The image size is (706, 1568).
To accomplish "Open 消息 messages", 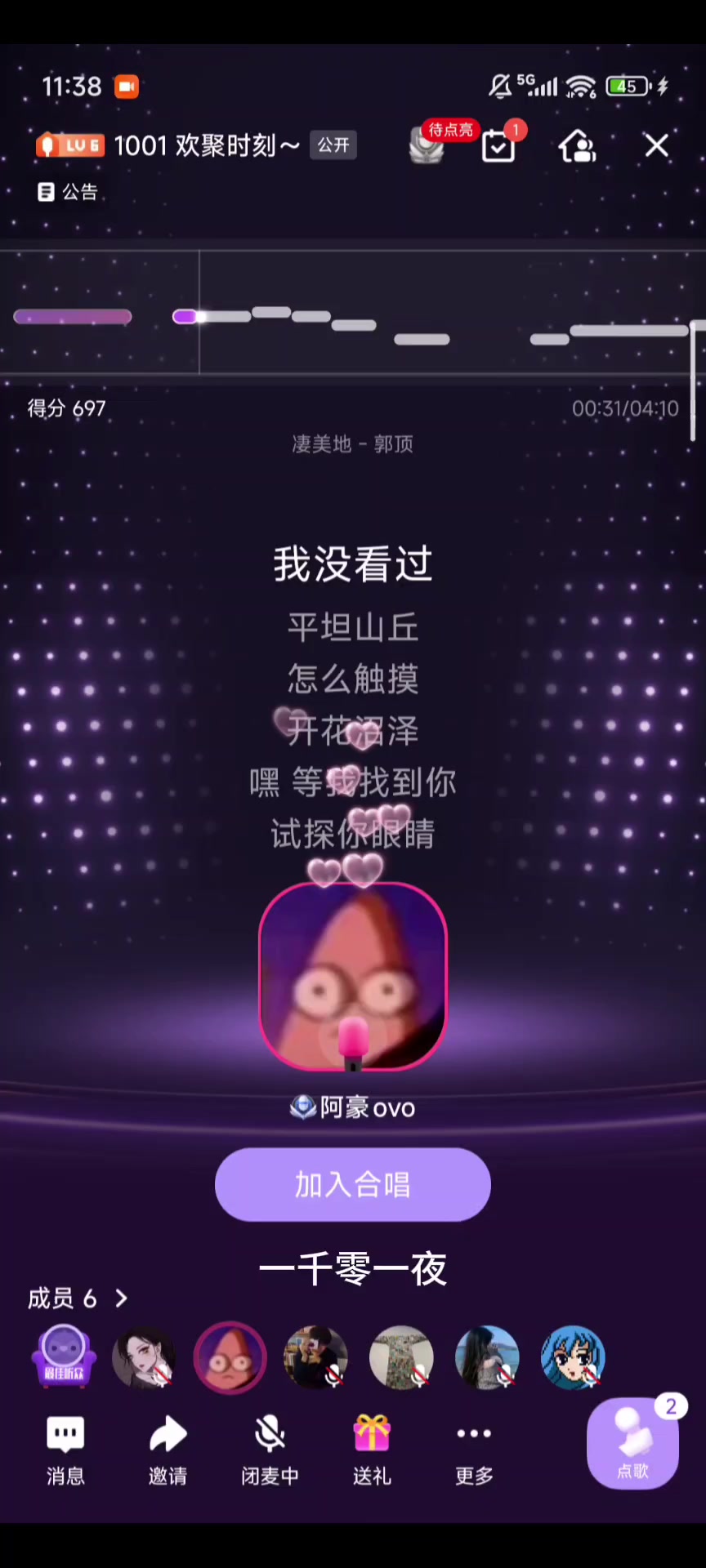I will [65, 1450].
